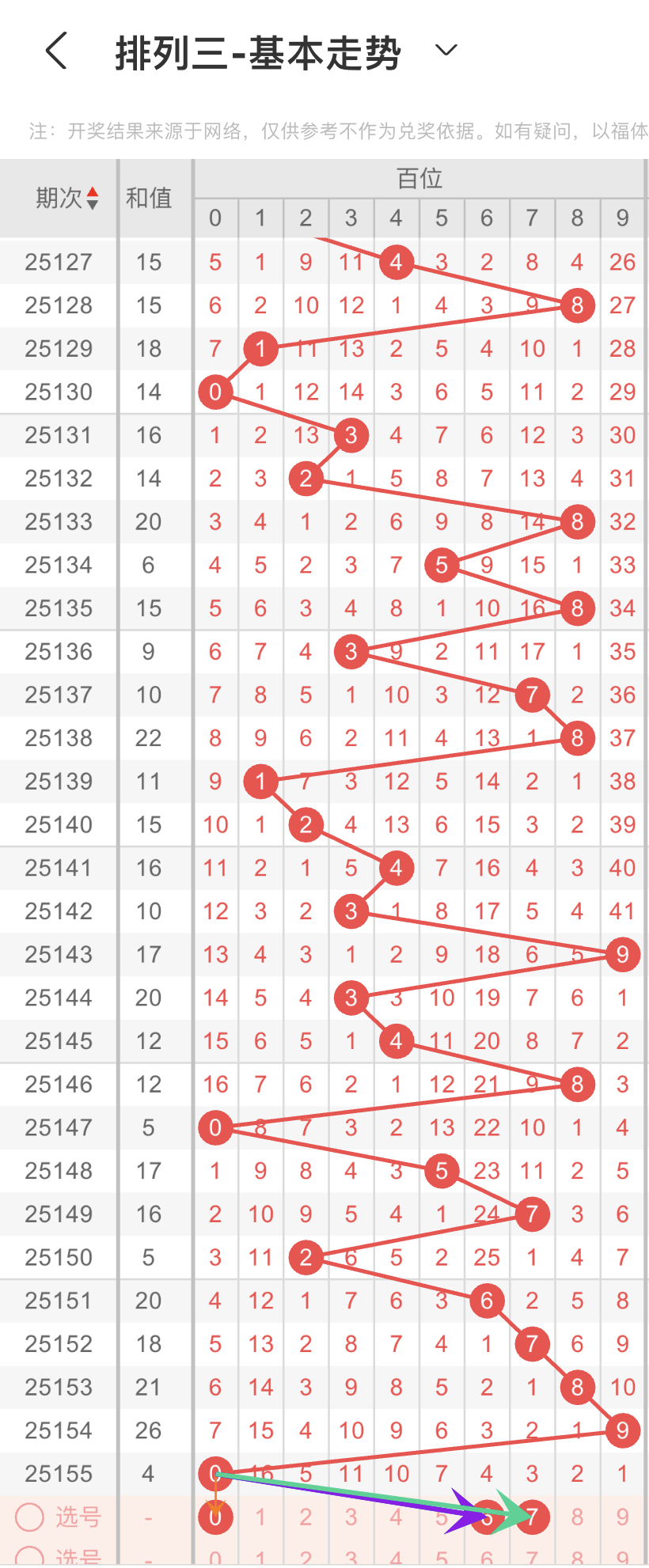Pick number 9 in the first 选号 row
649x1568 pixels.
[623, 1517]
